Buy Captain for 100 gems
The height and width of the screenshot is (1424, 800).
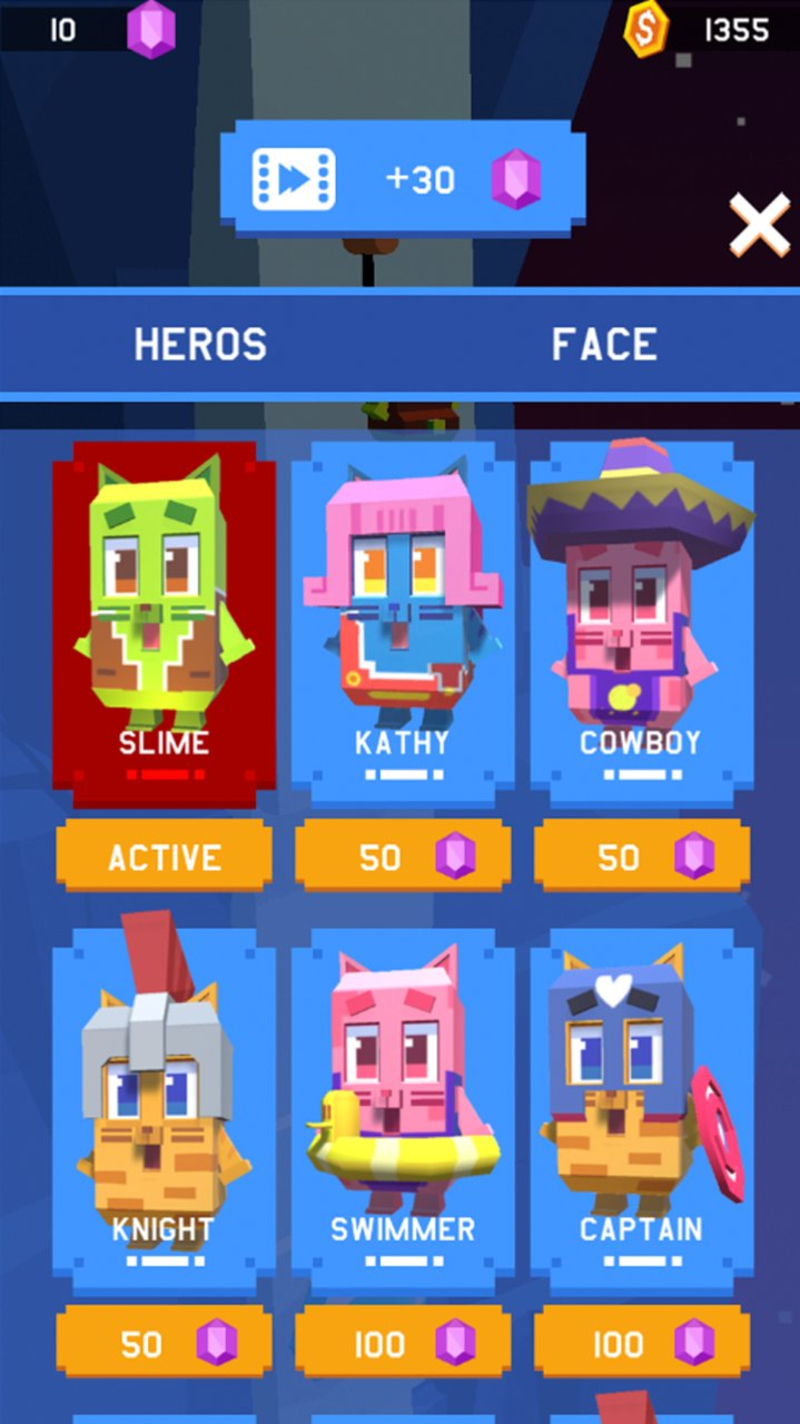(641, 1343)
